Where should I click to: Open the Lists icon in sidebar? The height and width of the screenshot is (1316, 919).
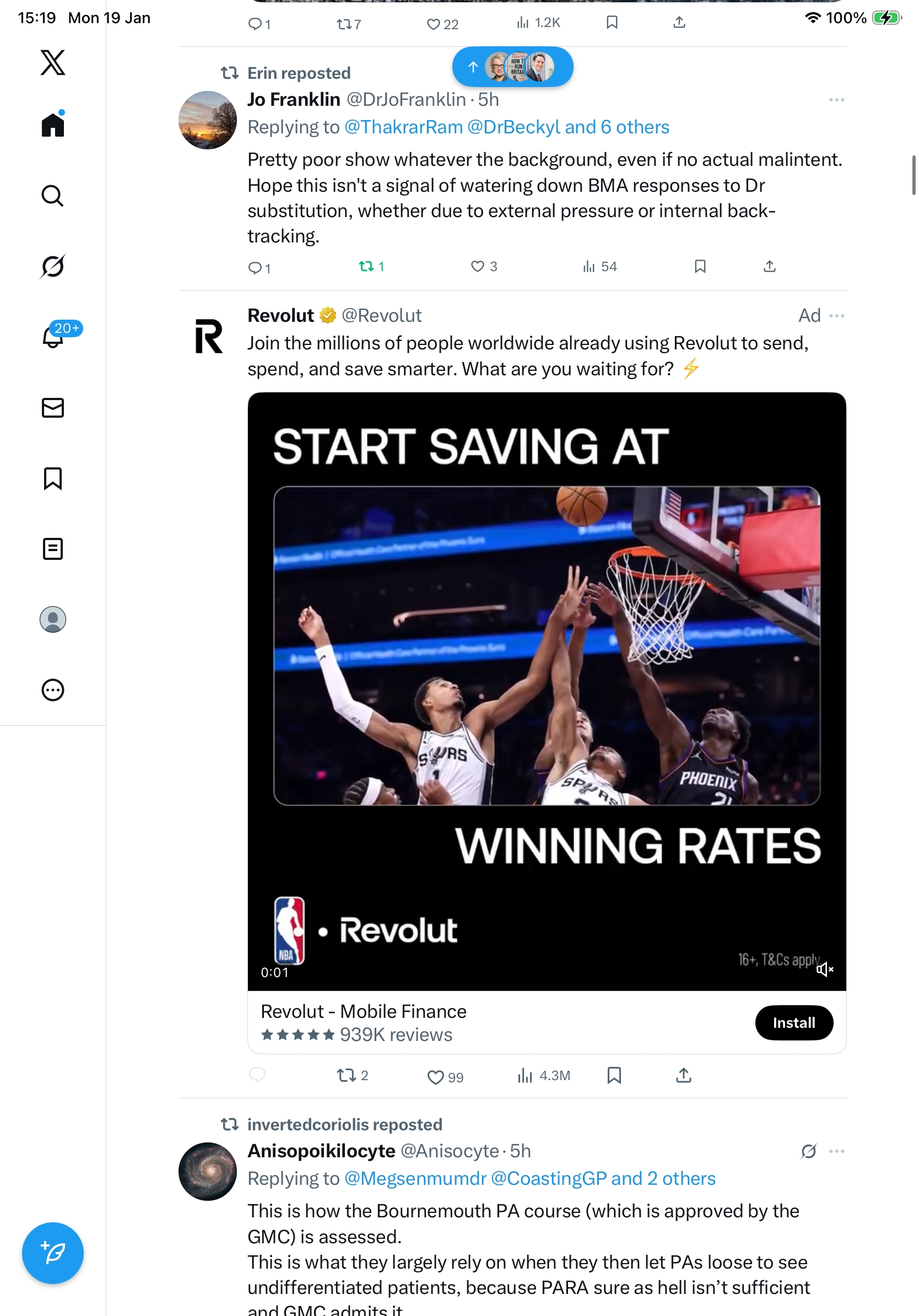point(53,548)
